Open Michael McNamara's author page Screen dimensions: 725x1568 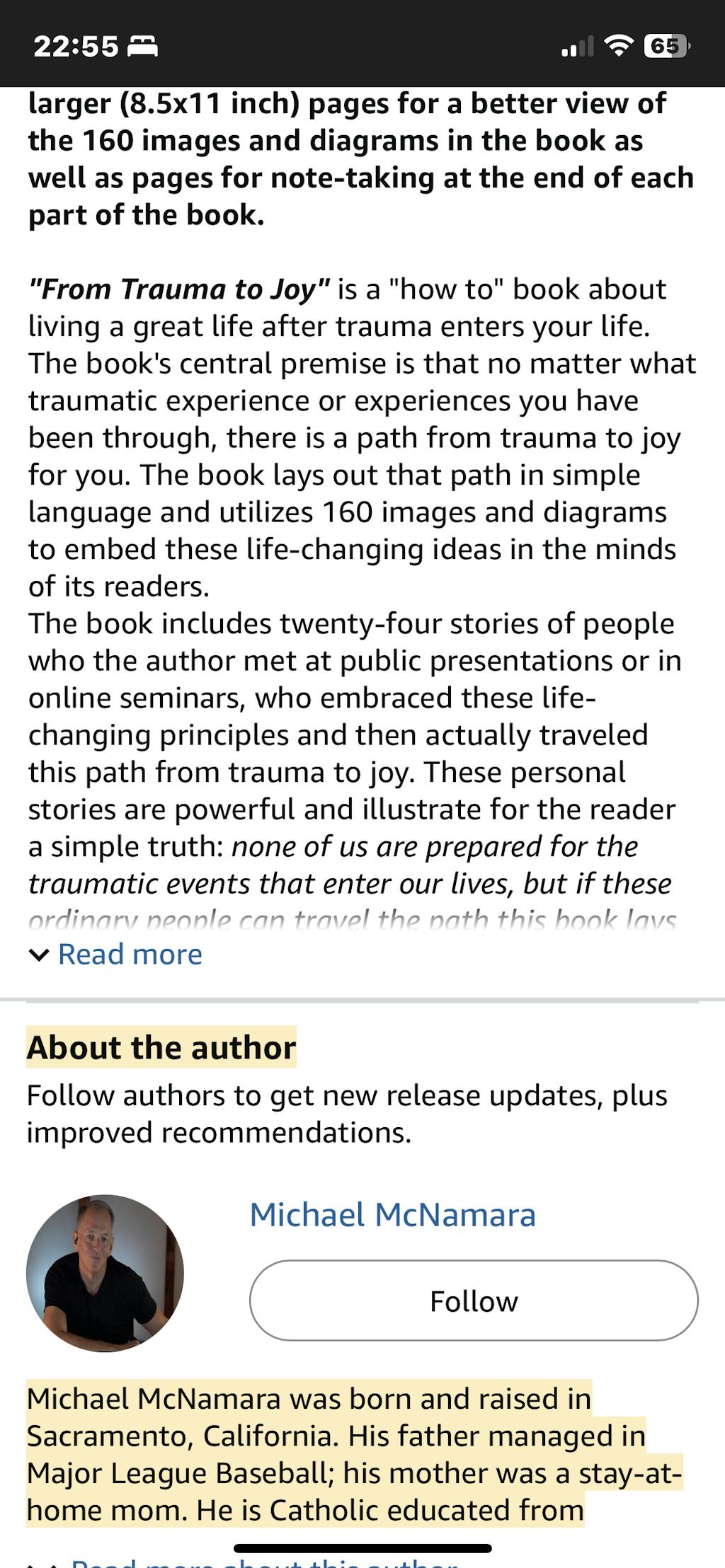point(392,1215)
